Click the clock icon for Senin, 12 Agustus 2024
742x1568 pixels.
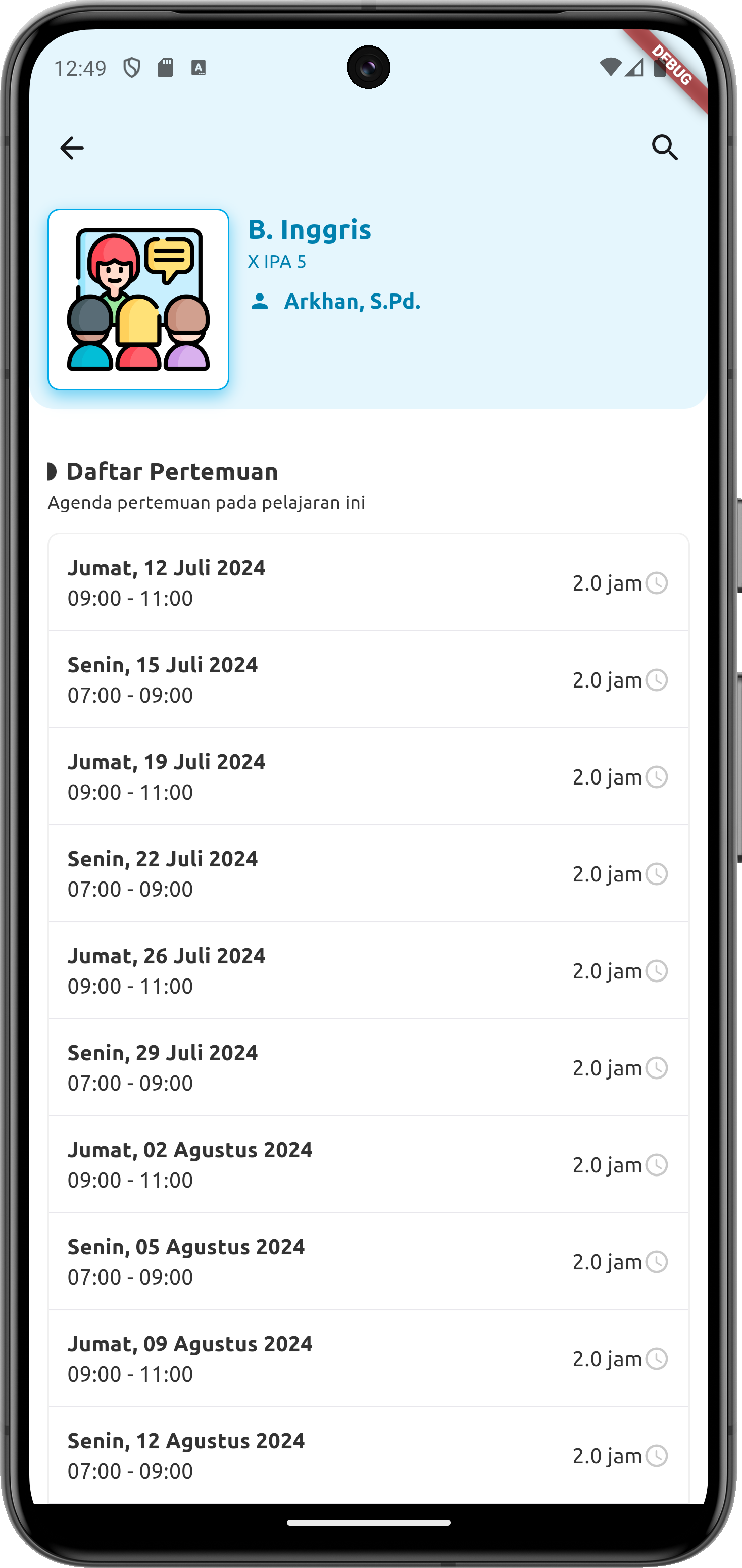(658, 1456)
